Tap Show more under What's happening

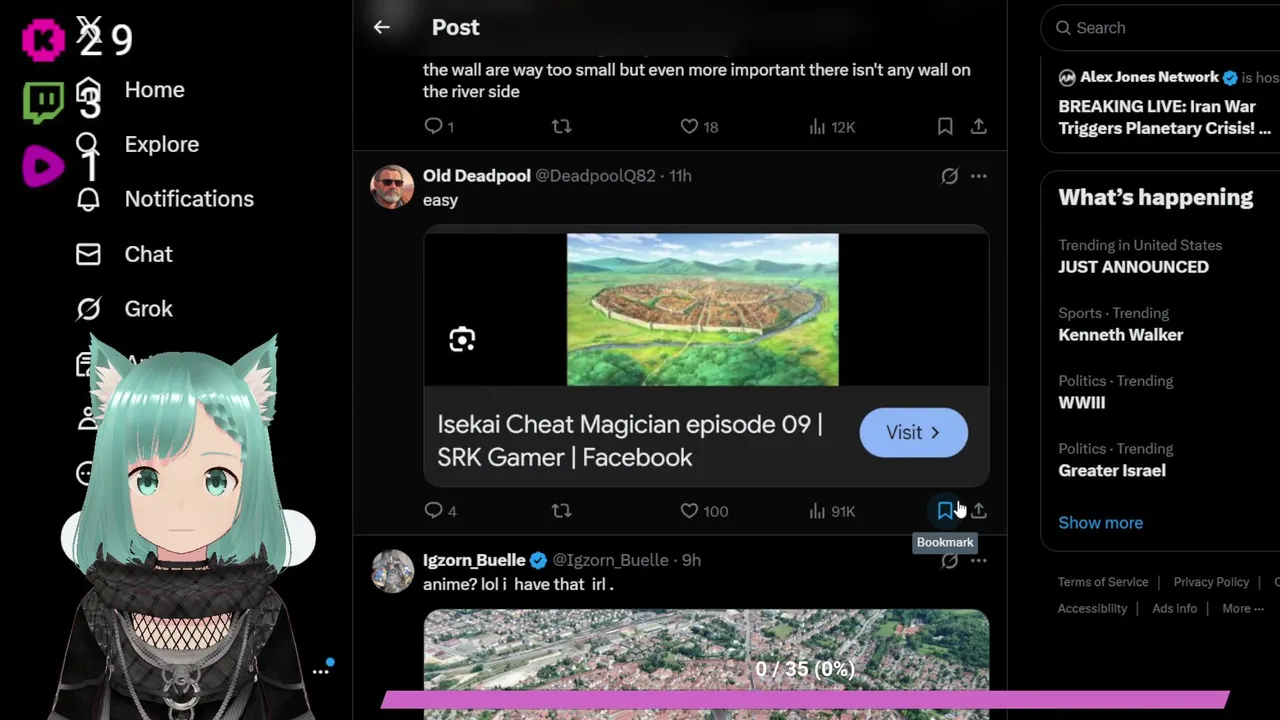pos(1100,523)
